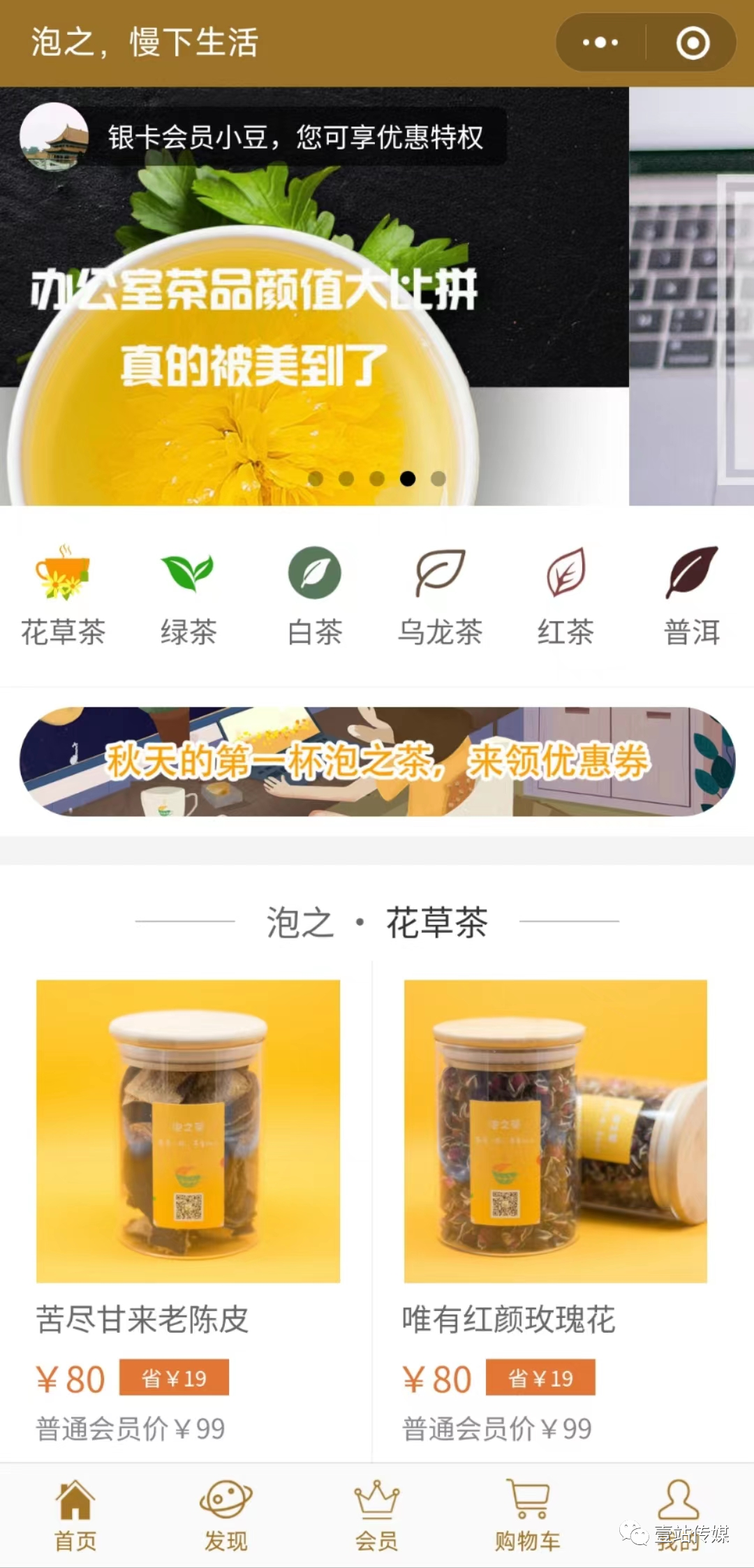Tap the user avatar picture
754x1568 pixels.
click(x=52, y=138)
